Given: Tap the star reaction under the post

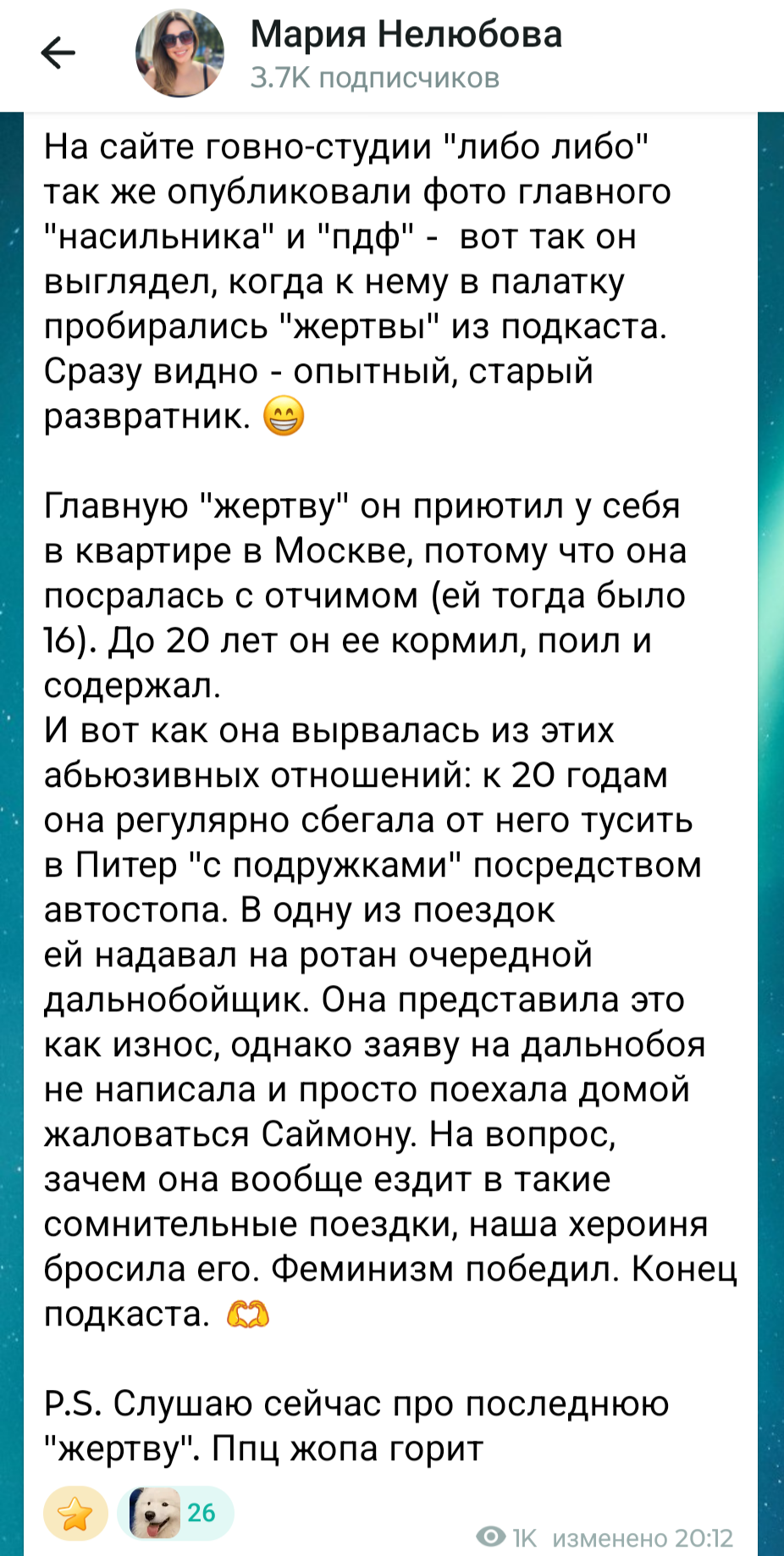Looking at the screenshot, I should point(75,1513).
